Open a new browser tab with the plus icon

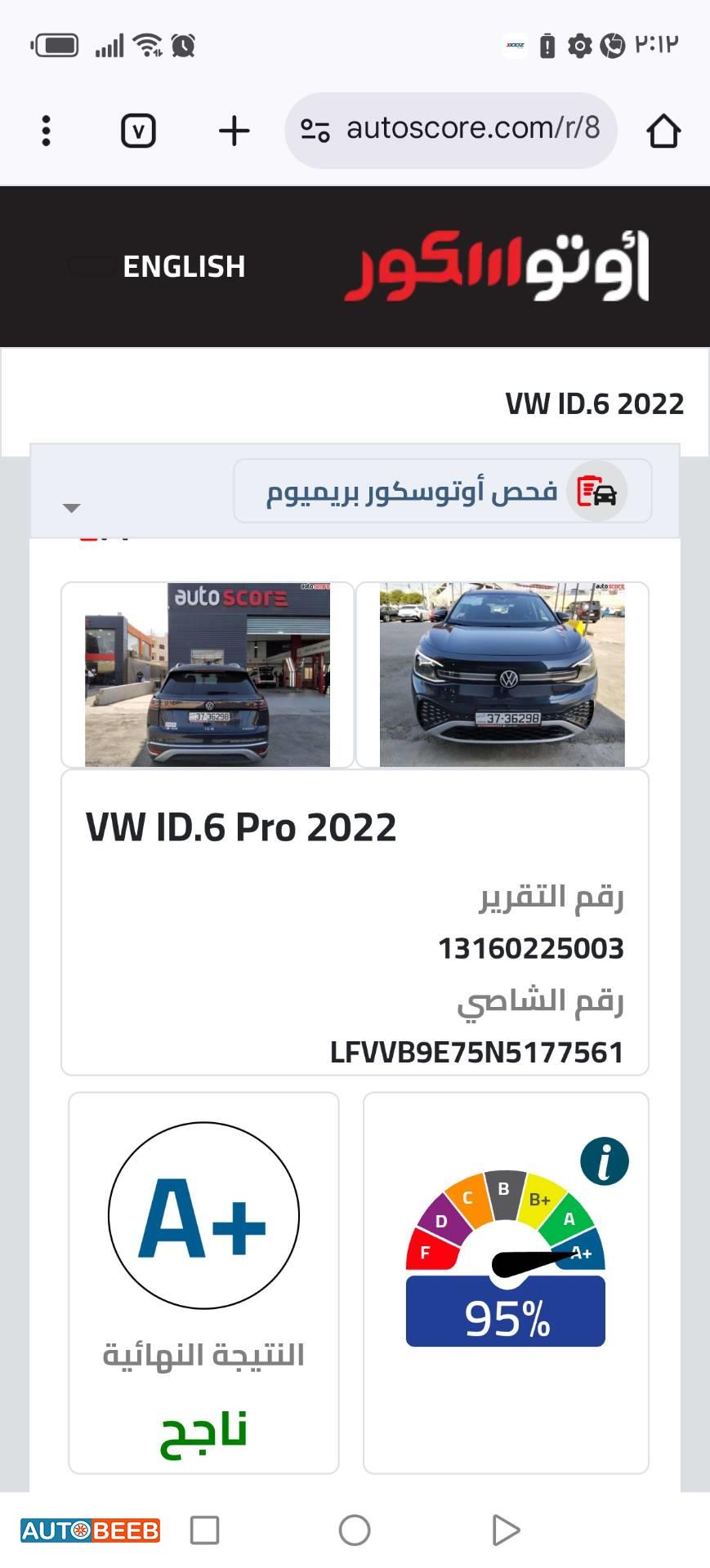[x=234, y=130]
